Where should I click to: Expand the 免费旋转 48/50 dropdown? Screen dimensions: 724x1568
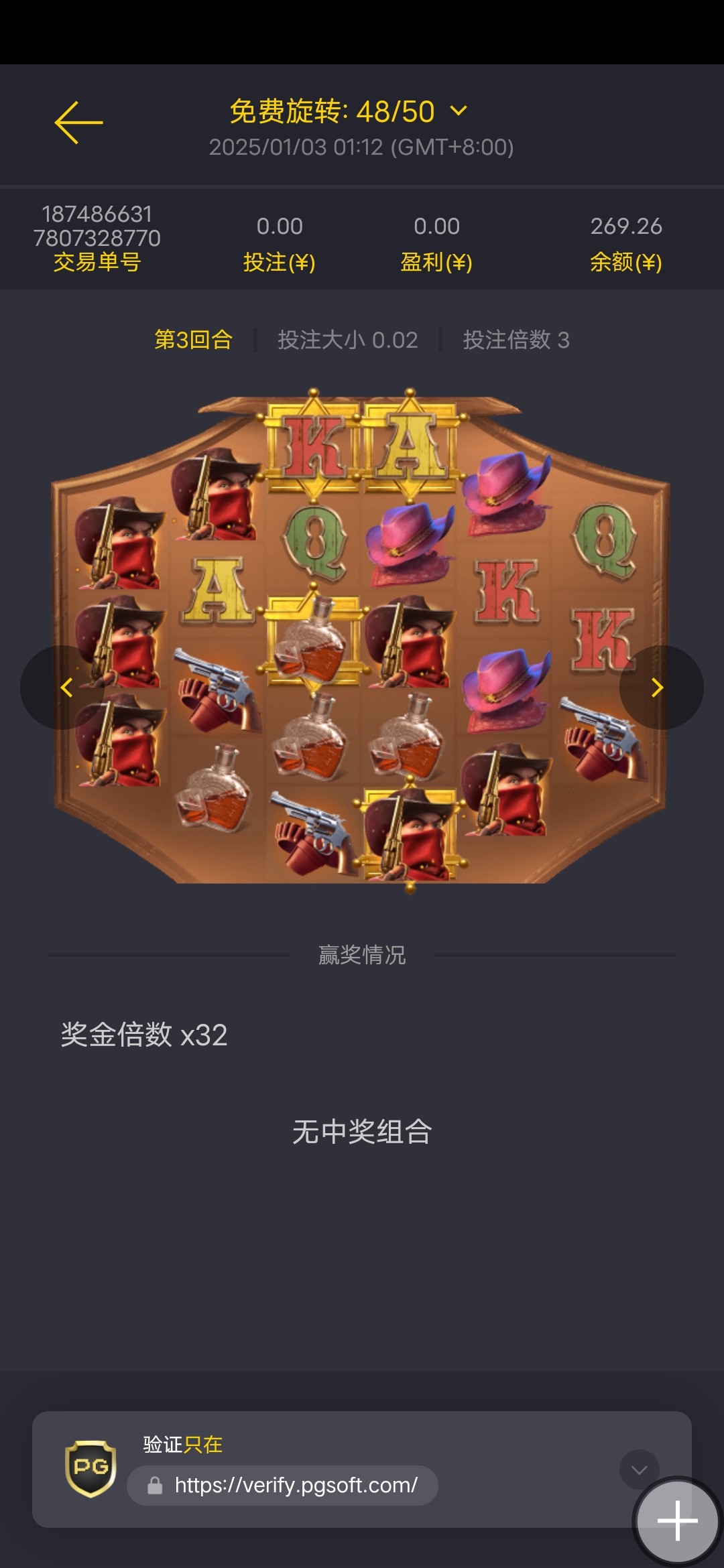click(459, 111)
